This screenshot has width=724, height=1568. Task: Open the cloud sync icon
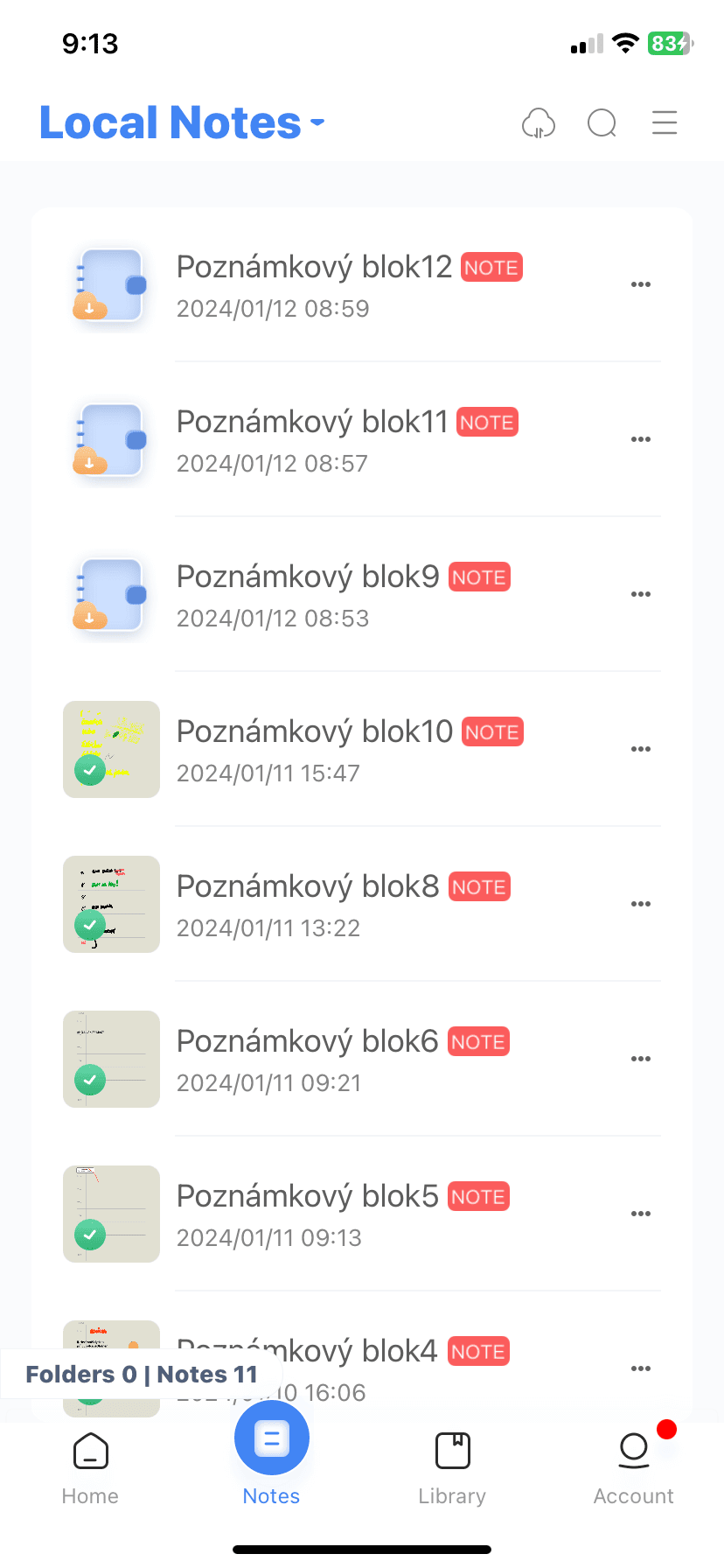point(539,123)
